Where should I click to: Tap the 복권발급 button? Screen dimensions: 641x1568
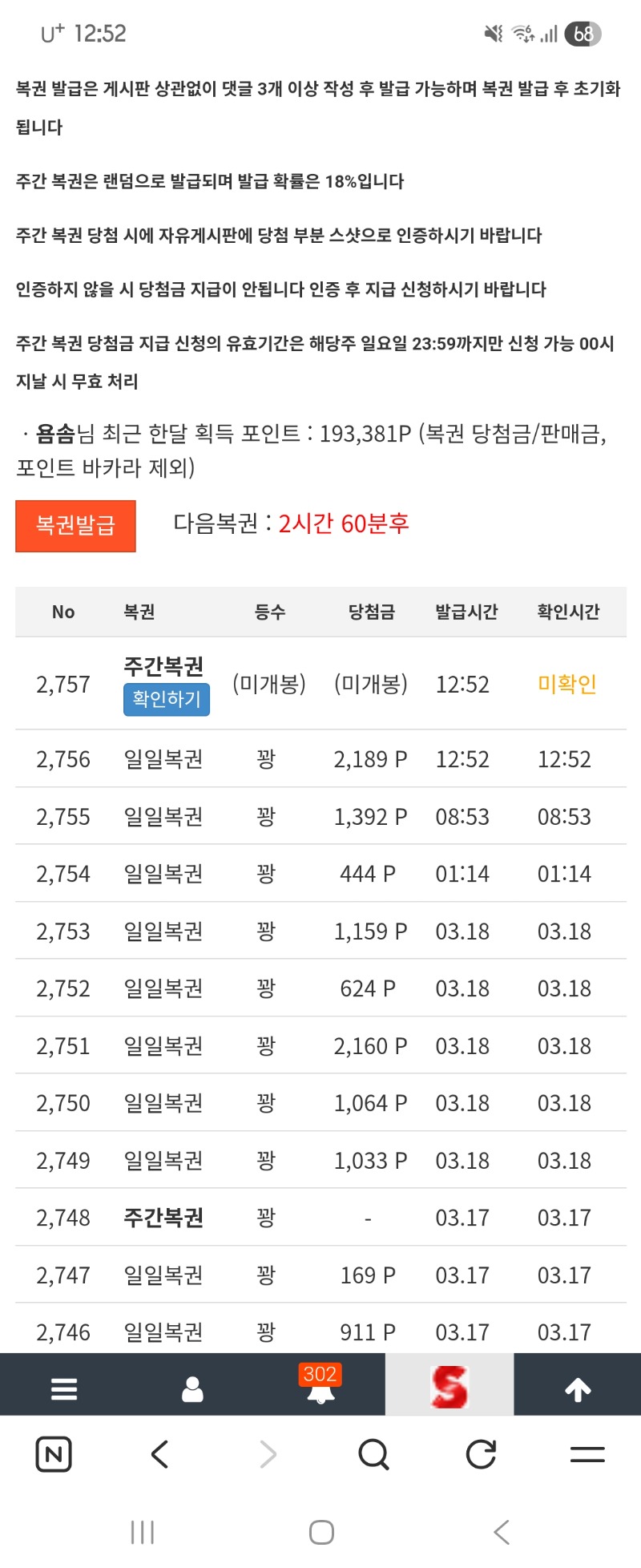click(x=75, y=526)
